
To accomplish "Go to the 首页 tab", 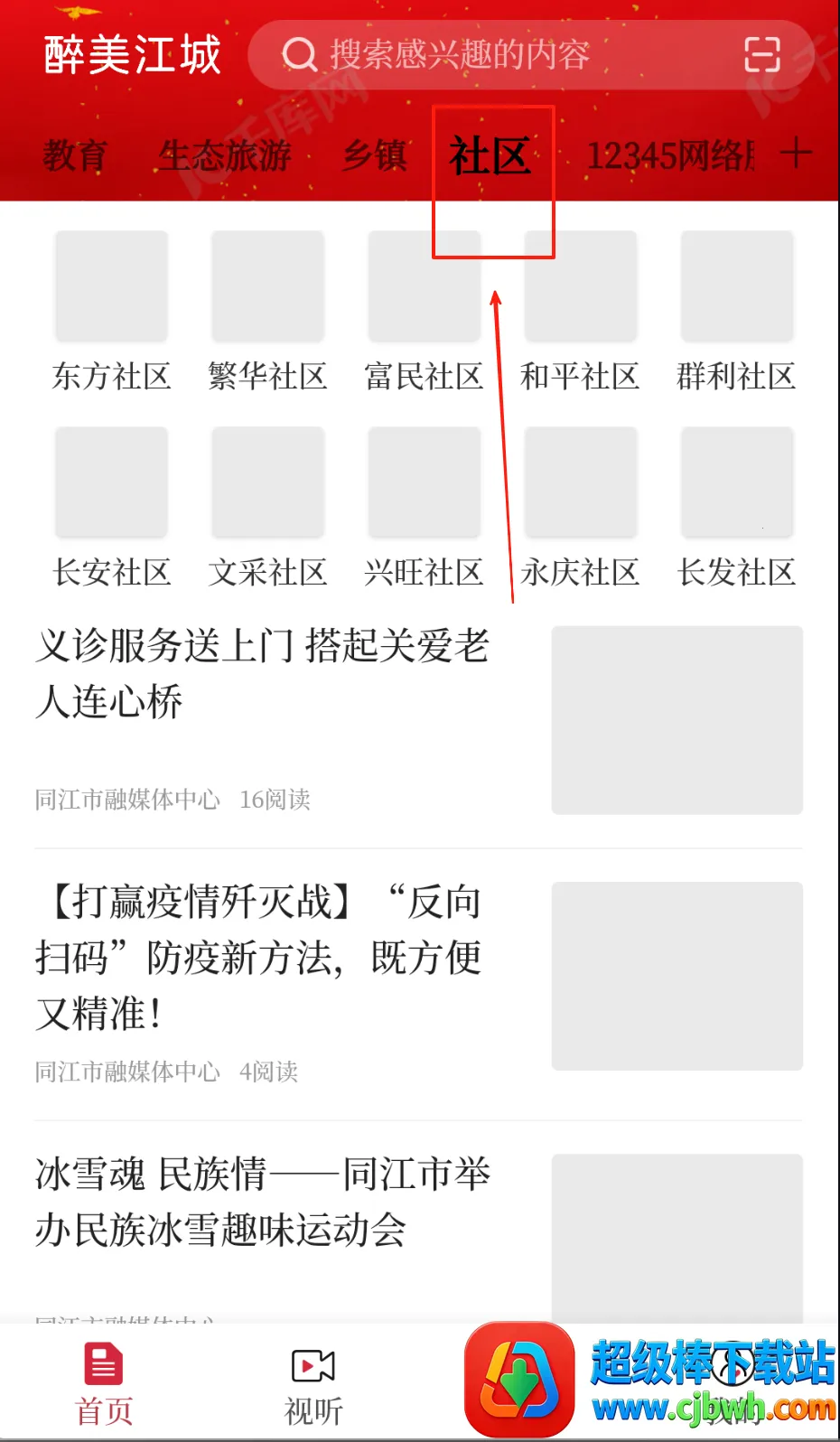I will (x=104, y=1383).
